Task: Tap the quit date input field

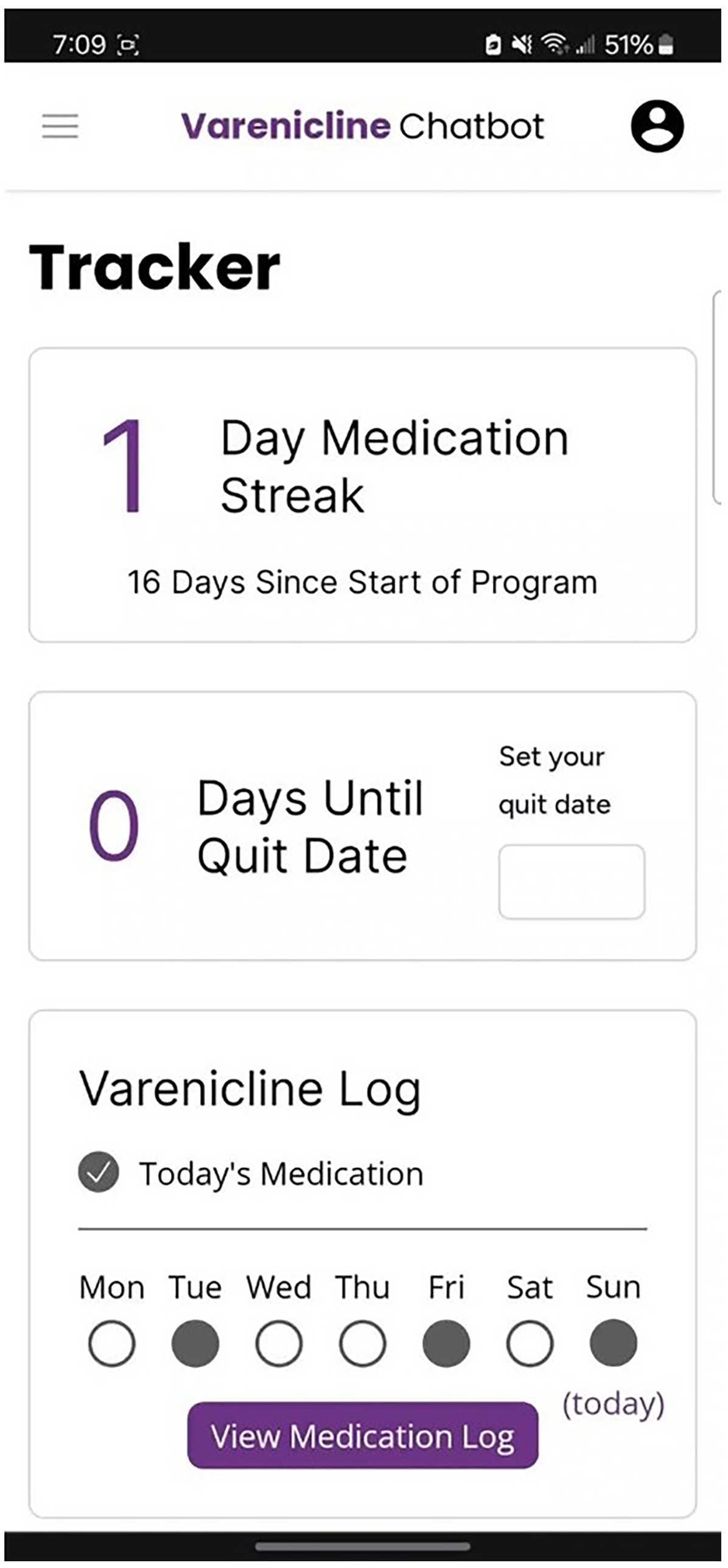Action: click(572, 882)
